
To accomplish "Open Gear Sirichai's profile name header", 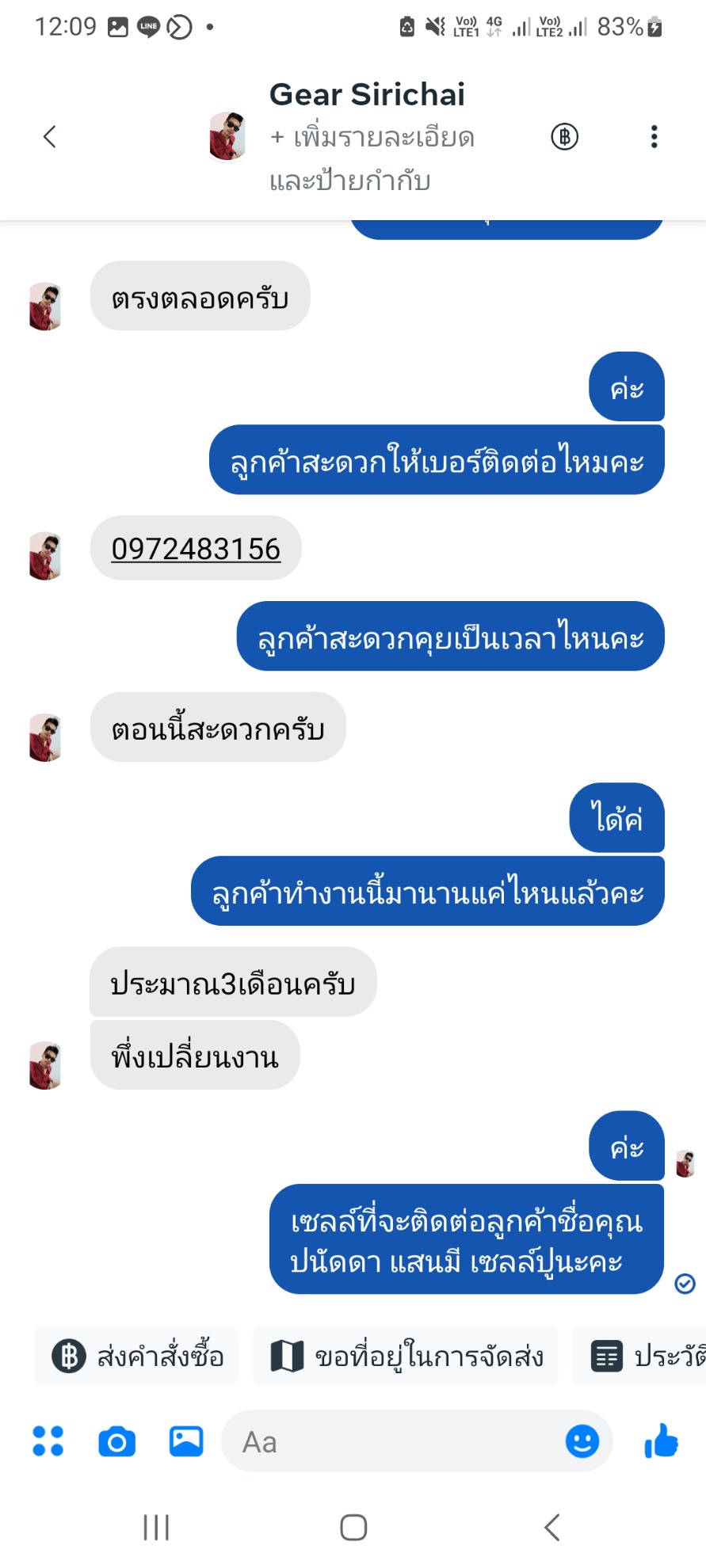I will (x=367, y=95).
